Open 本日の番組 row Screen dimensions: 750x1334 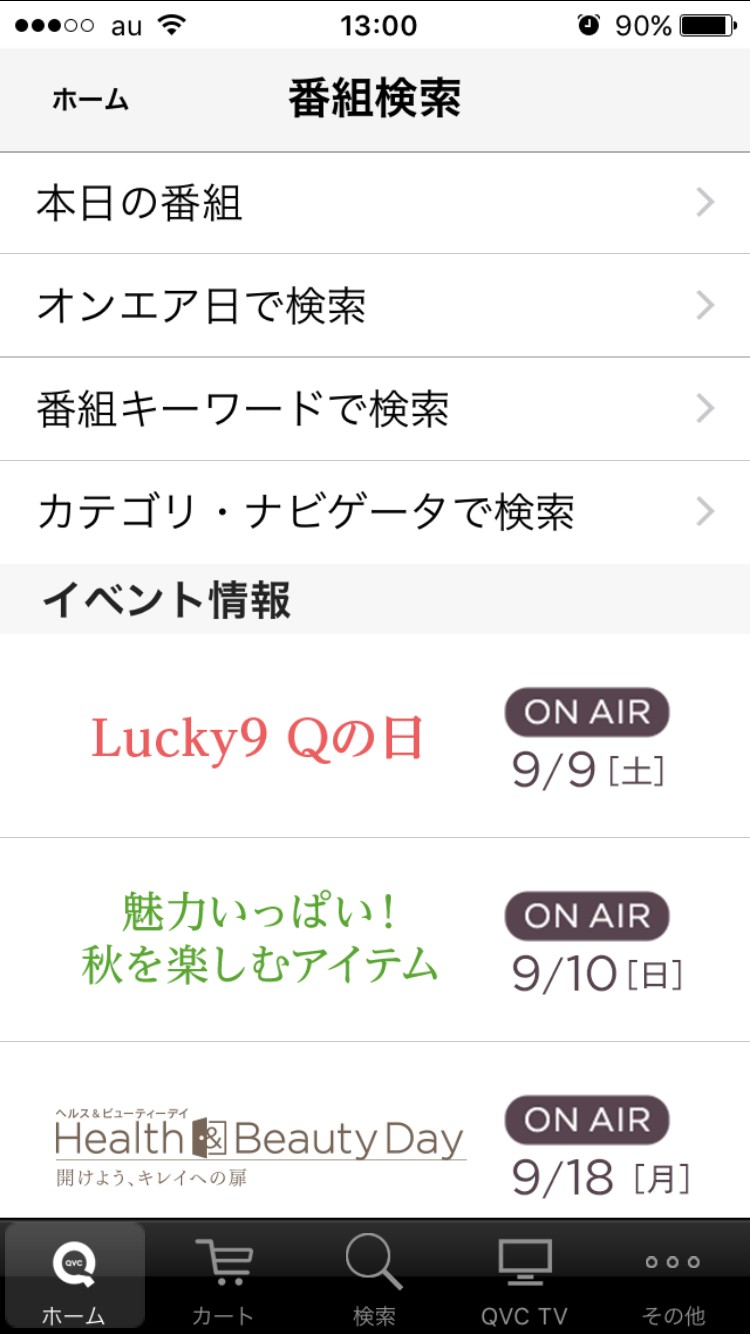click(x=375, y=204)
